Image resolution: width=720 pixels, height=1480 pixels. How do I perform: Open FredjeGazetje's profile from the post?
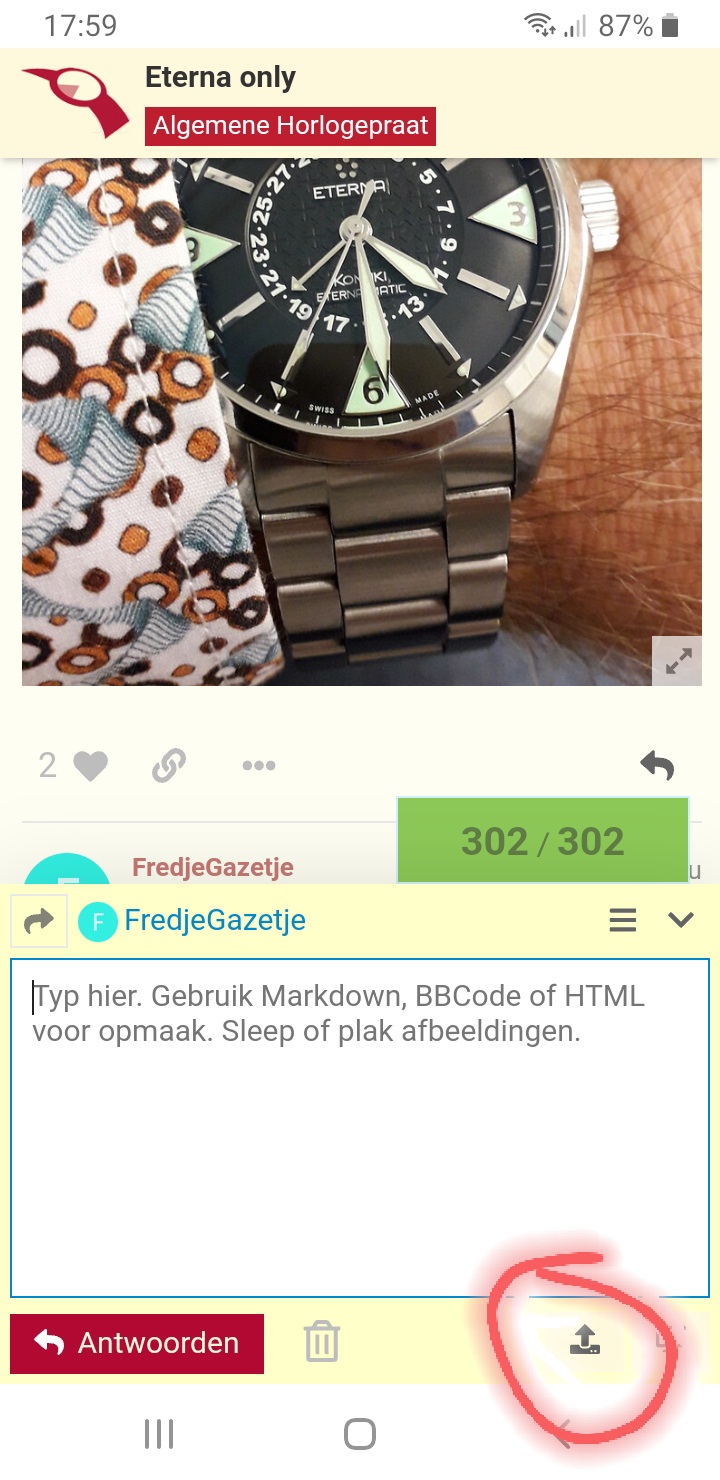point(213,867)
